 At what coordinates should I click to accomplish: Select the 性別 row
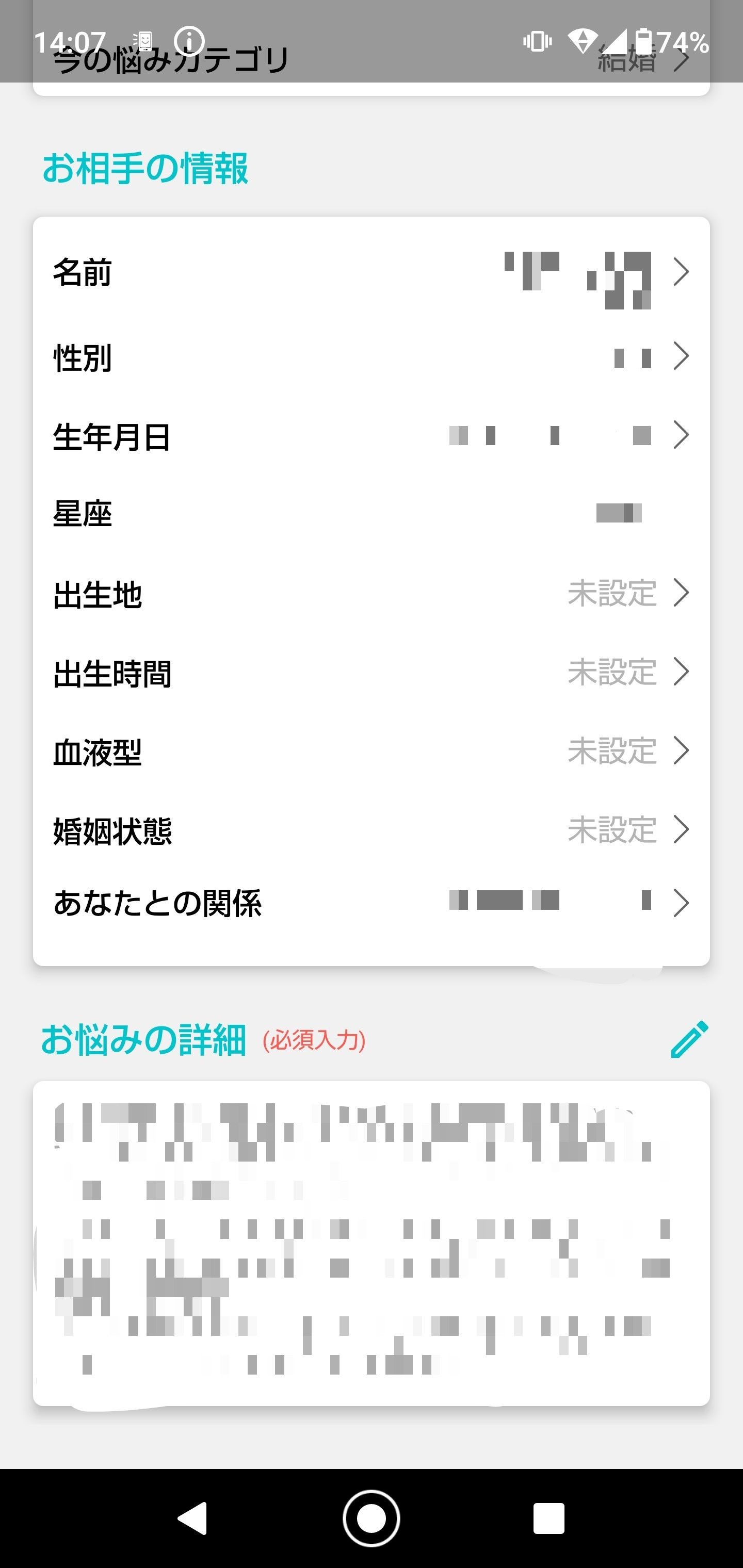click(371, 357)
